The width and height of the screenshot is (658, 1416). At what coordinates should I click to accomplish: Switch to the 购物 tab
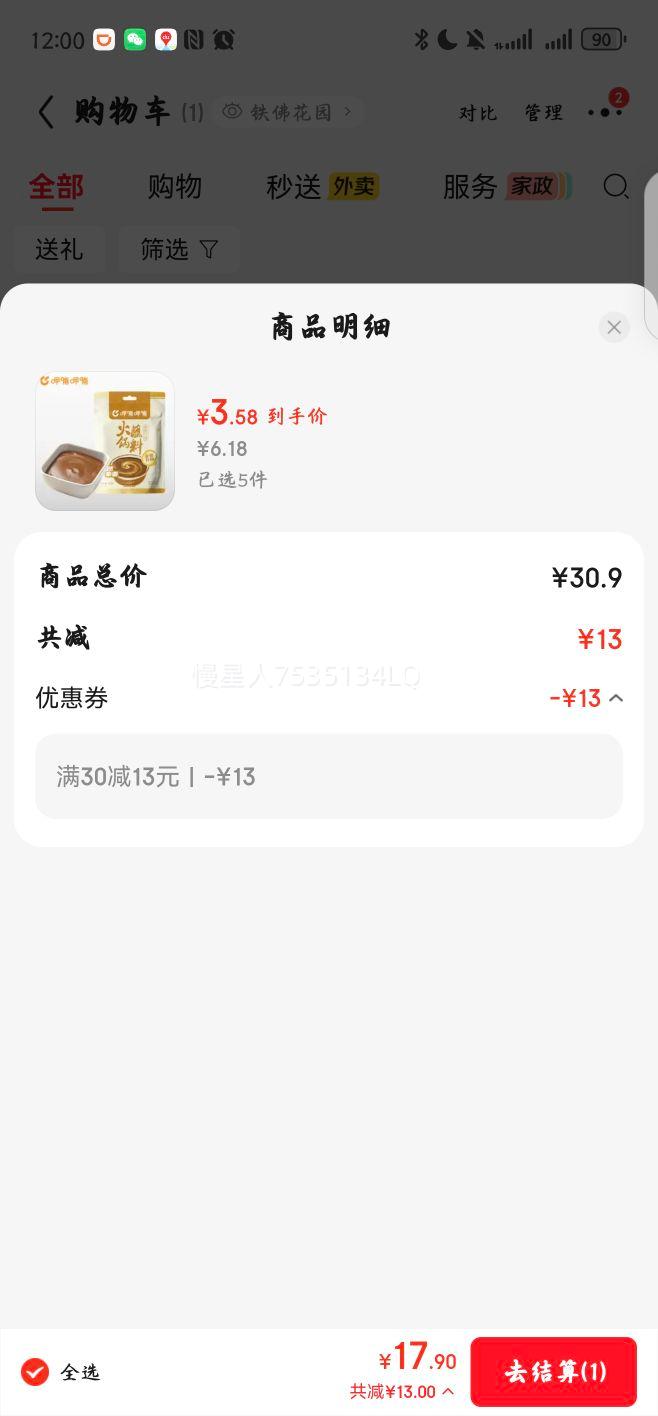coord(175,187)
